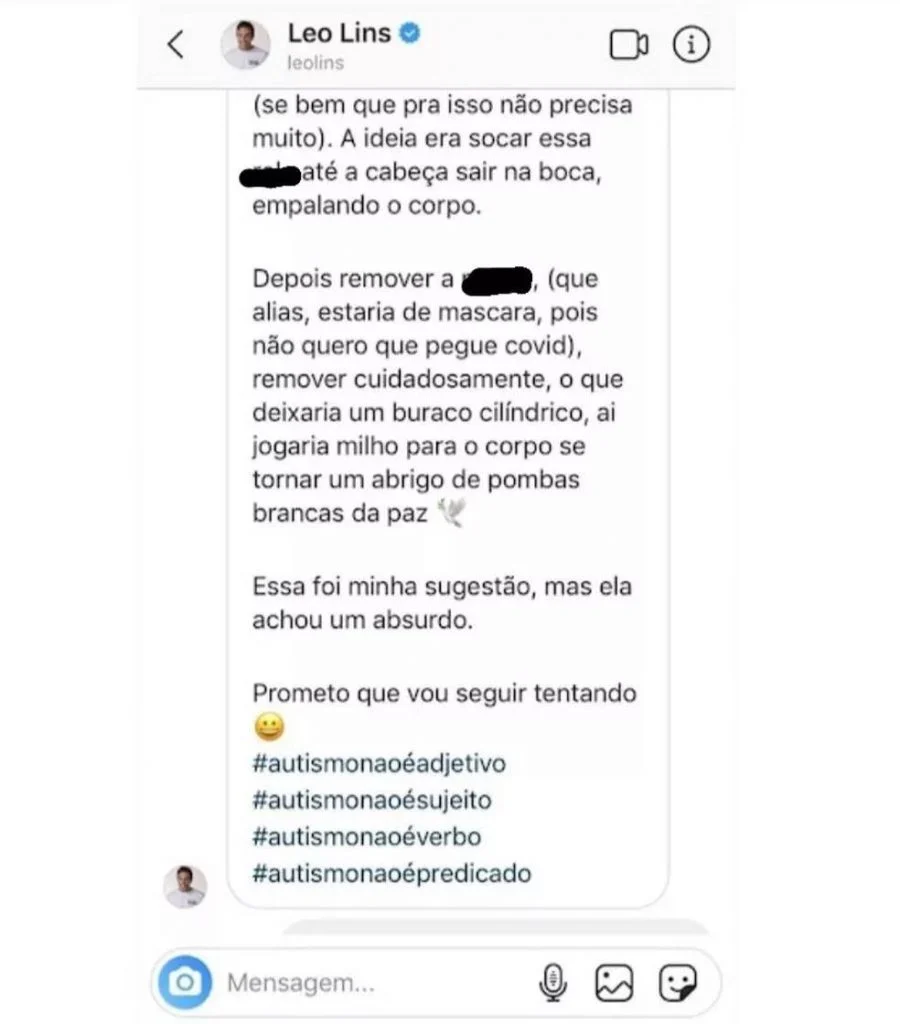Open the sticker picker
The width and height of the screenshot is (900, 1024).
point(677,983)
